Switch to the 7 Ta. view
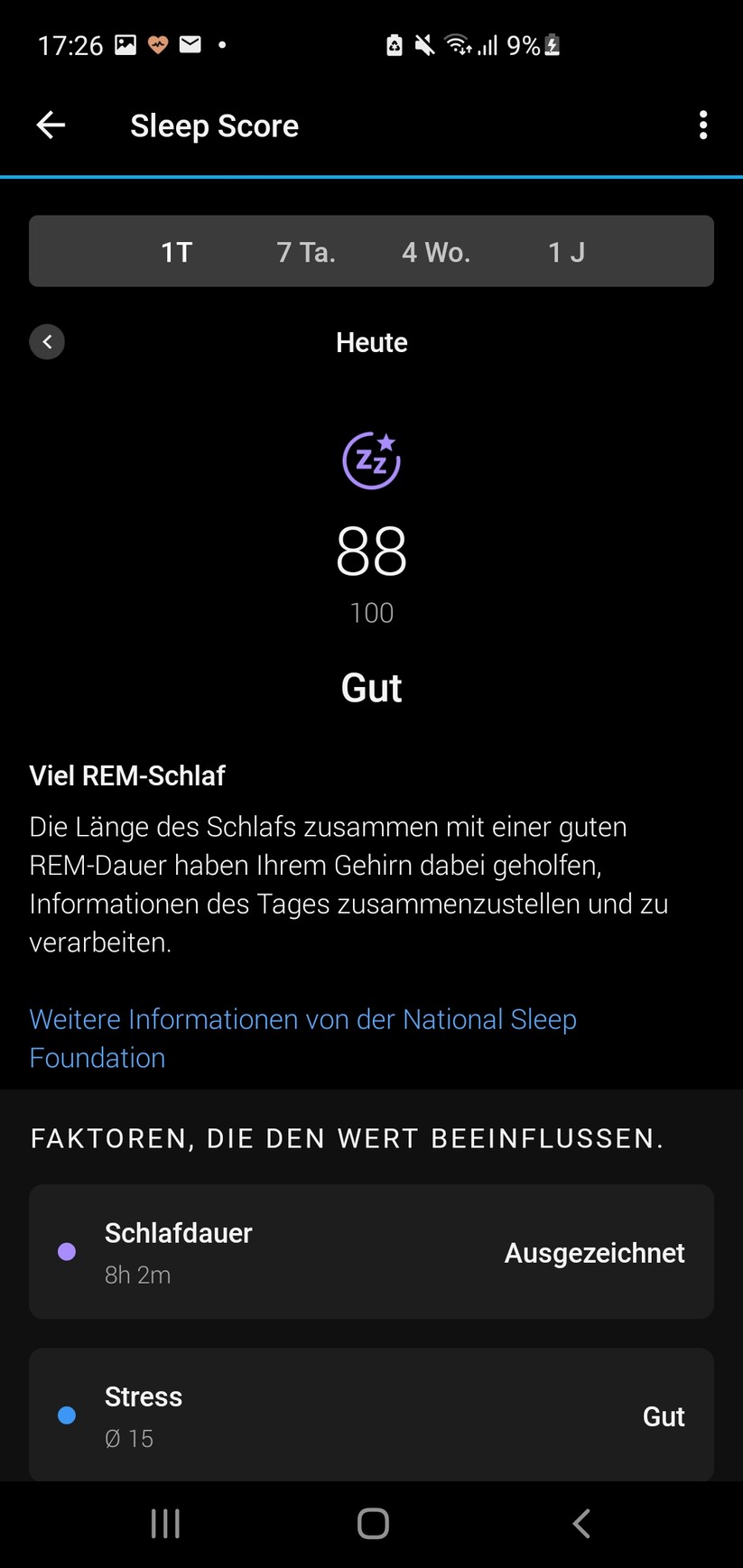 306,252
